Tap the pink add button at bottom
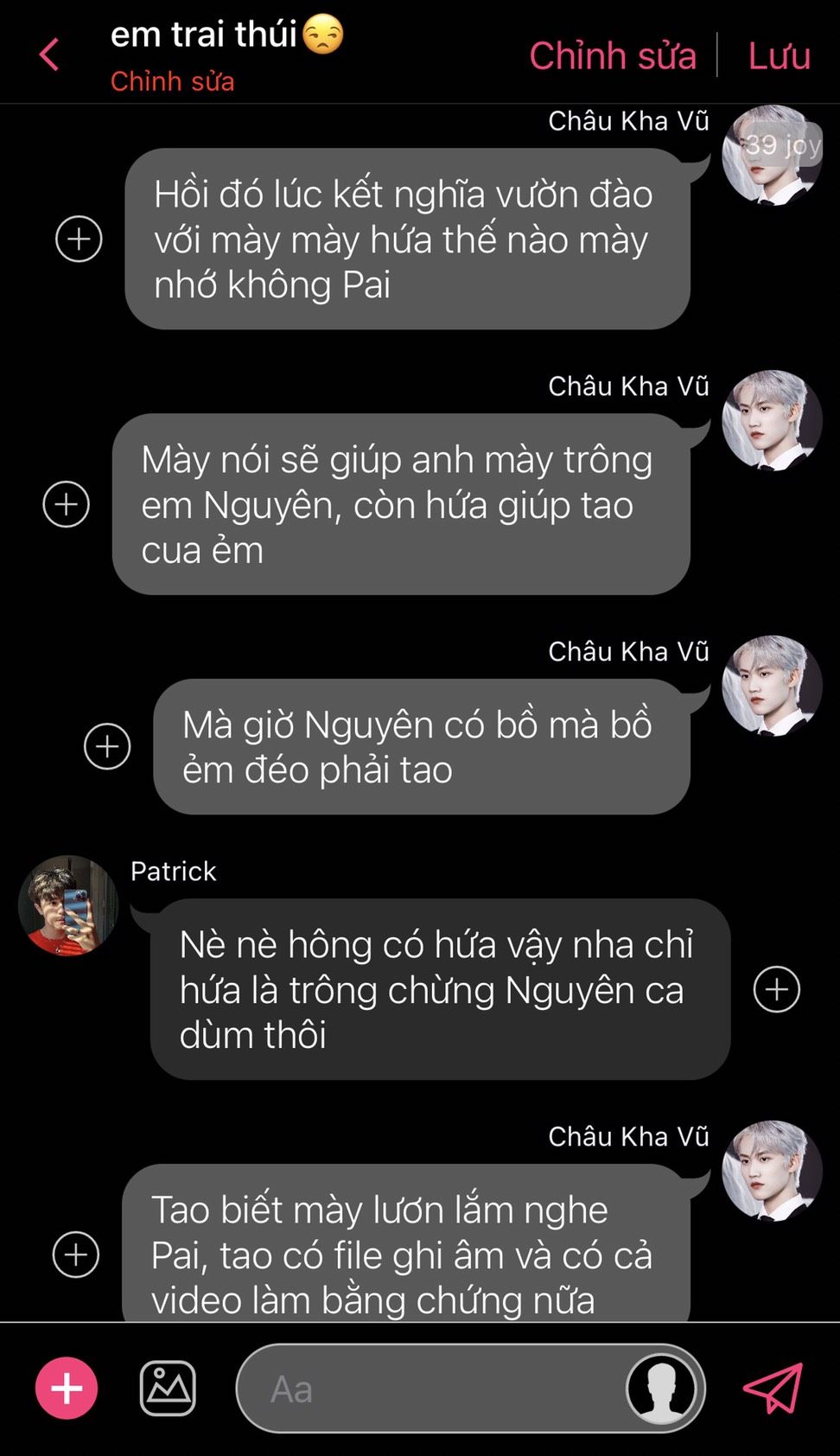Image resolution: width=840 pixels, height=1456 pixels. (67, 1389)
